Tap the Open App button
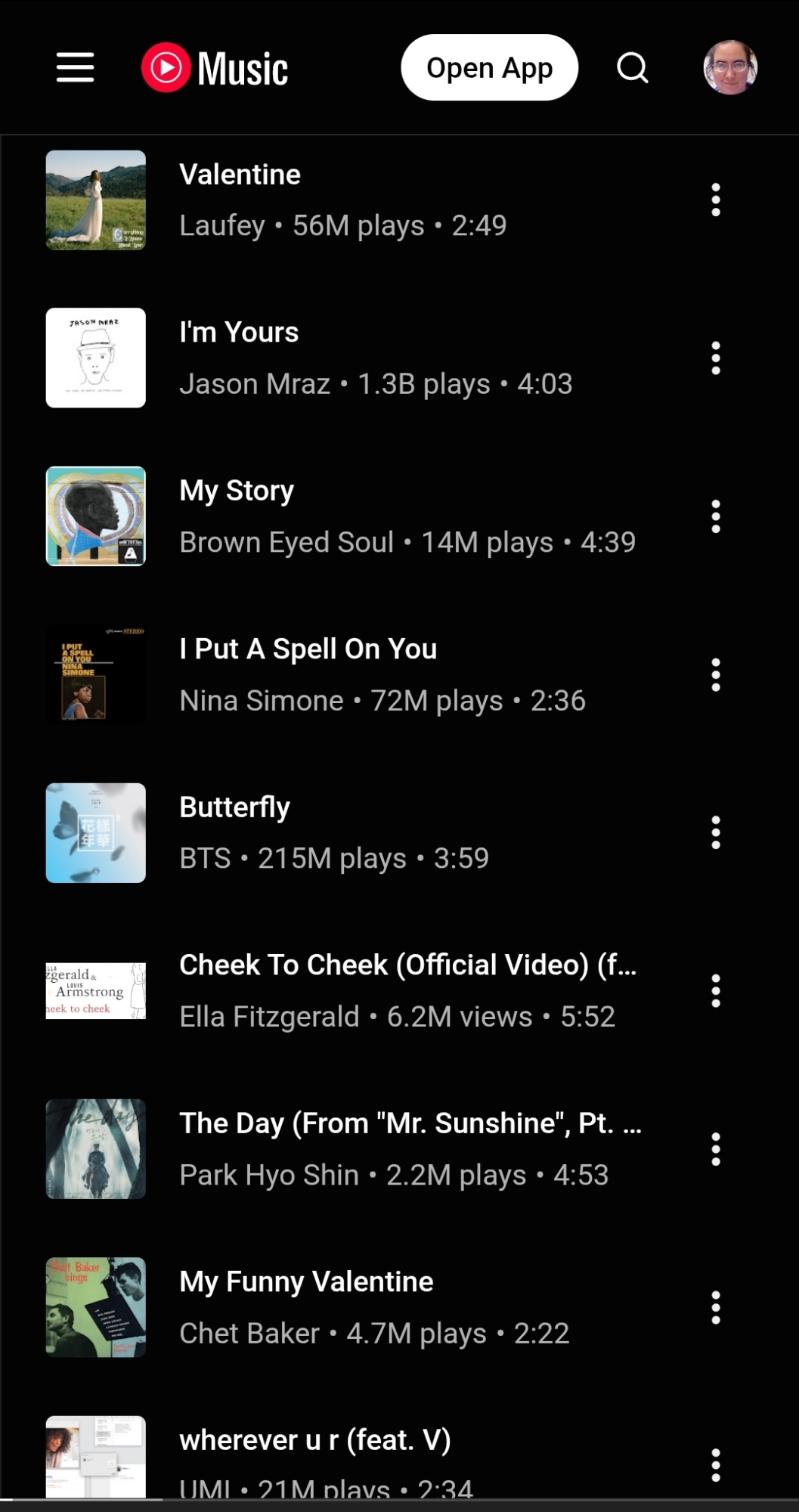Screen dimensions: 799x1512 coord(489,67)
